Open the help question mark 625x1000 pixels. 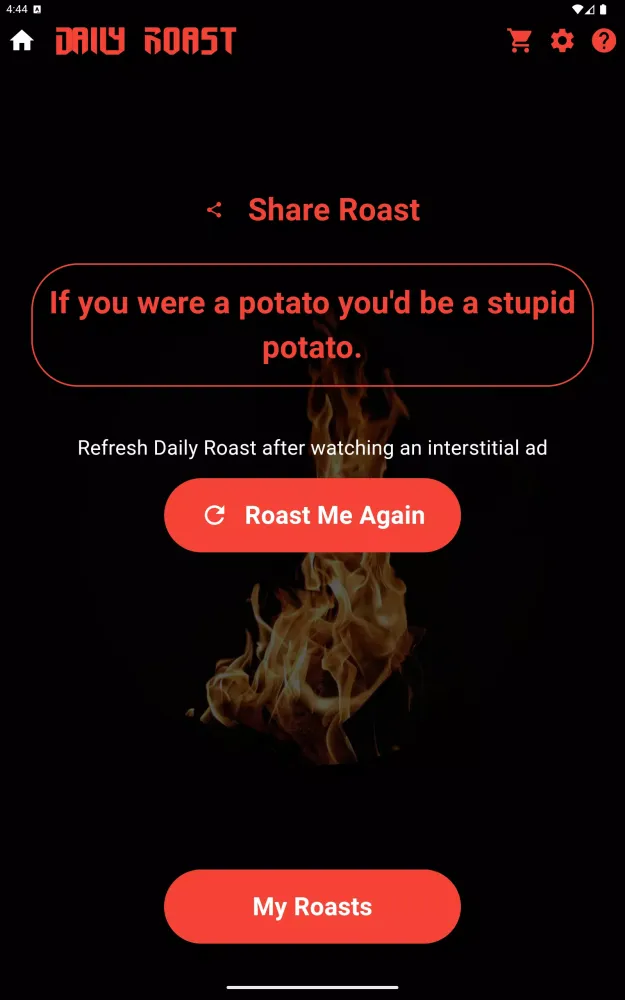pos(604,41)
